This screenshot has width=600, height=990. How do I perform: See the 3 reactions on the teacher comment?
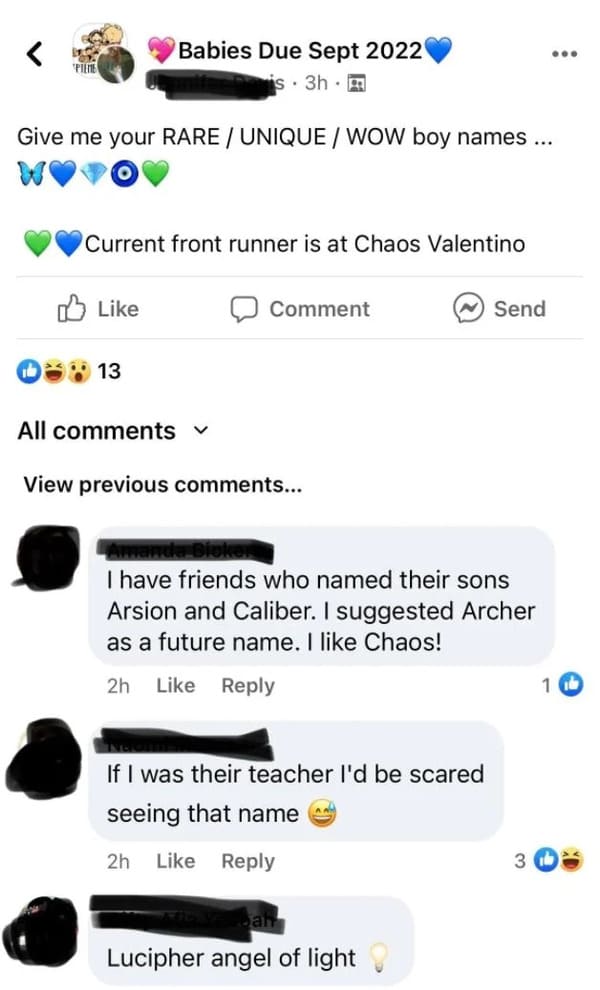(x=548, y=861)
